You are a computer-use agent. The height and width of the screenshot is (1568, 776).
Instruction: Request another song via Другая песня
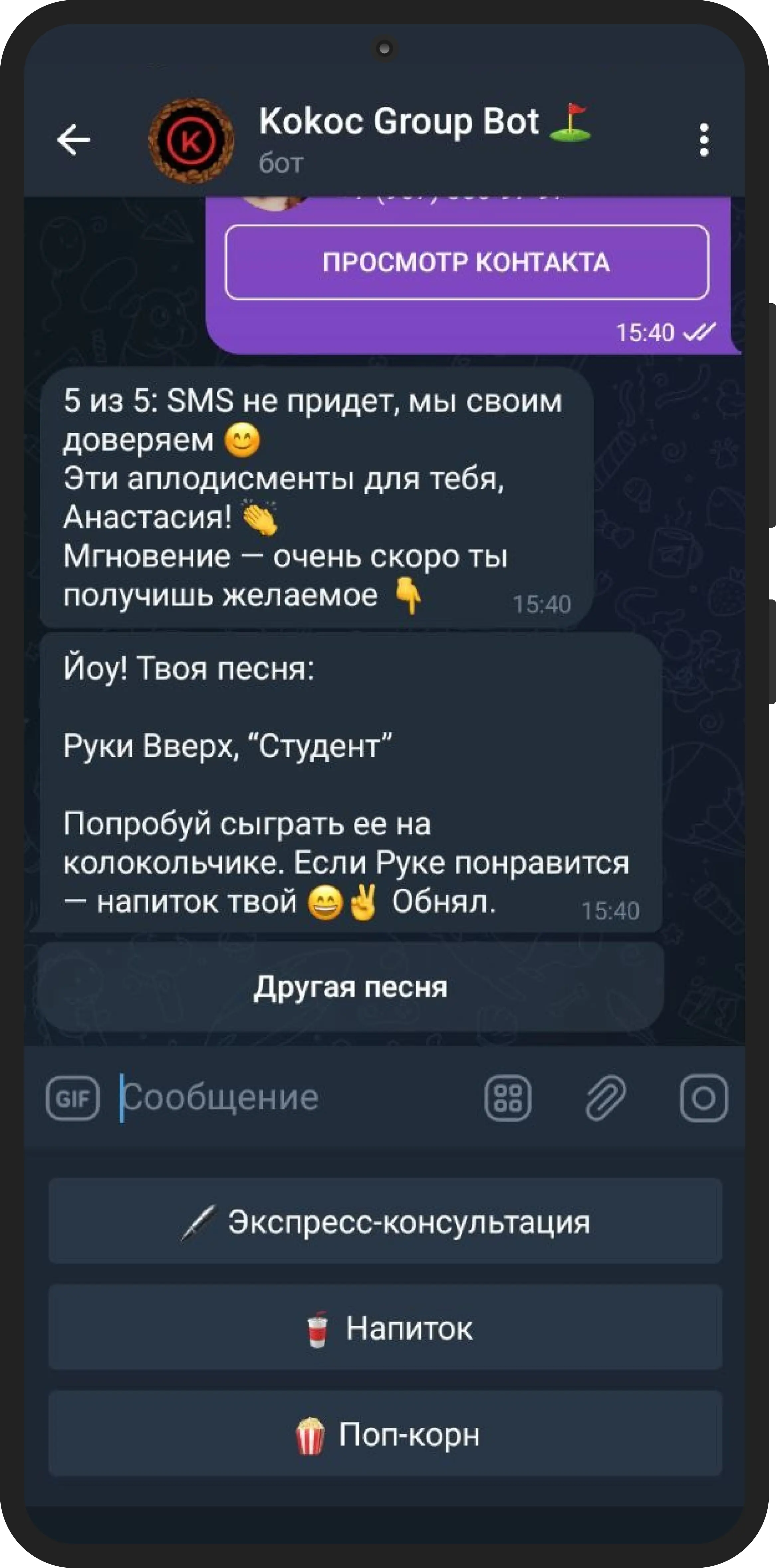click(350, 987)
